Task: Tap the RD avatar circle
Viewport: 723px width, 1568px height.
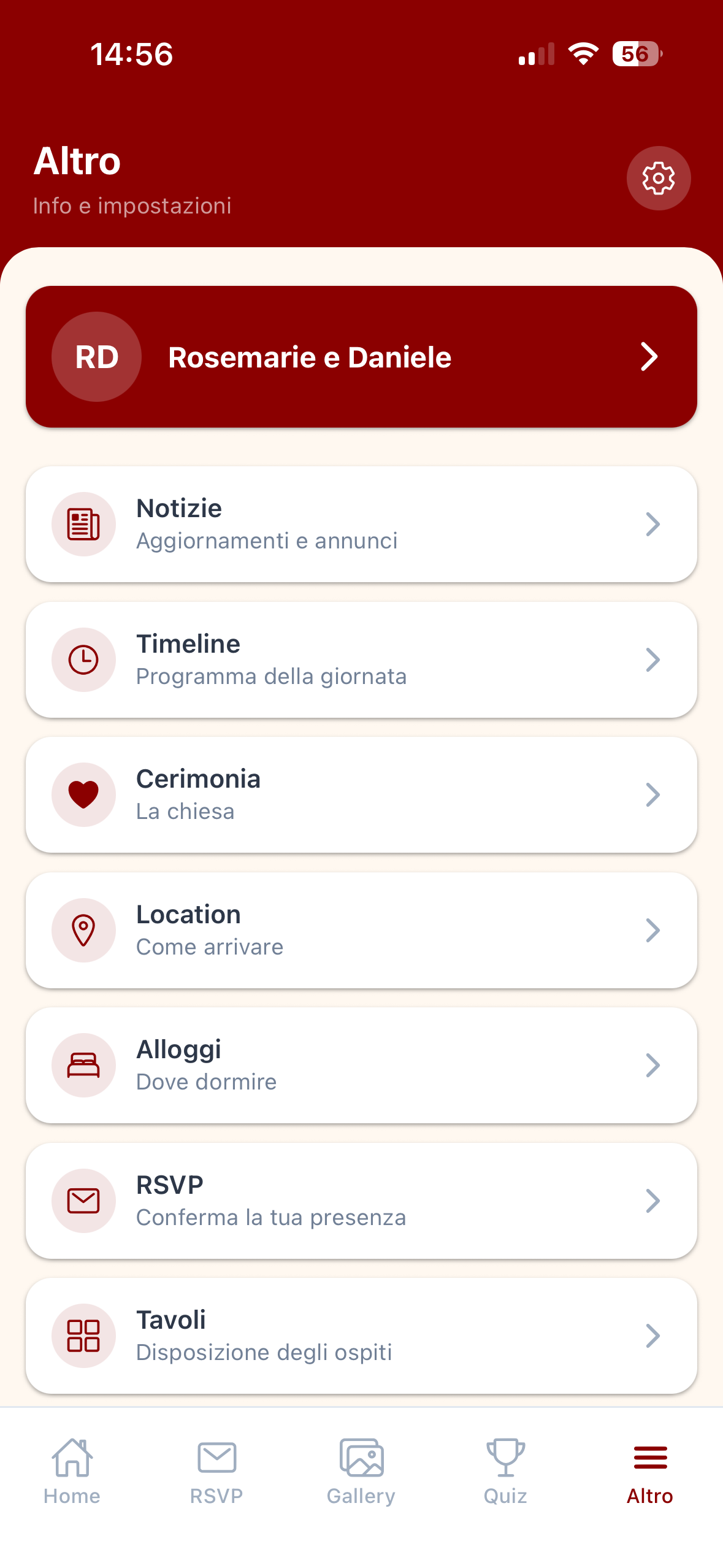Action: 96,356
